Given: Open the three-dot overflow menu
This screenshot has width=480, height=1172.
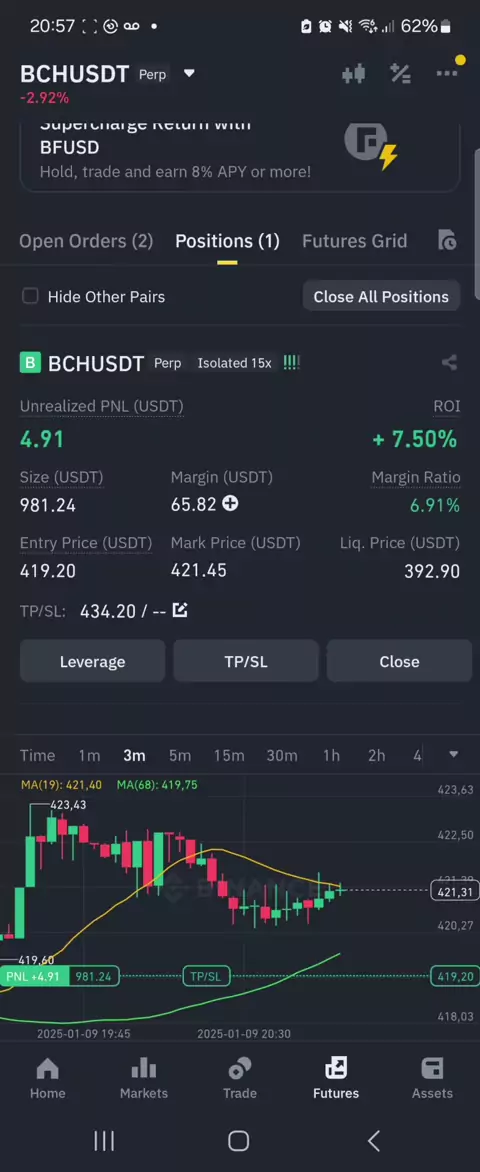Looking at the screenshot, I should click(446, 73).
